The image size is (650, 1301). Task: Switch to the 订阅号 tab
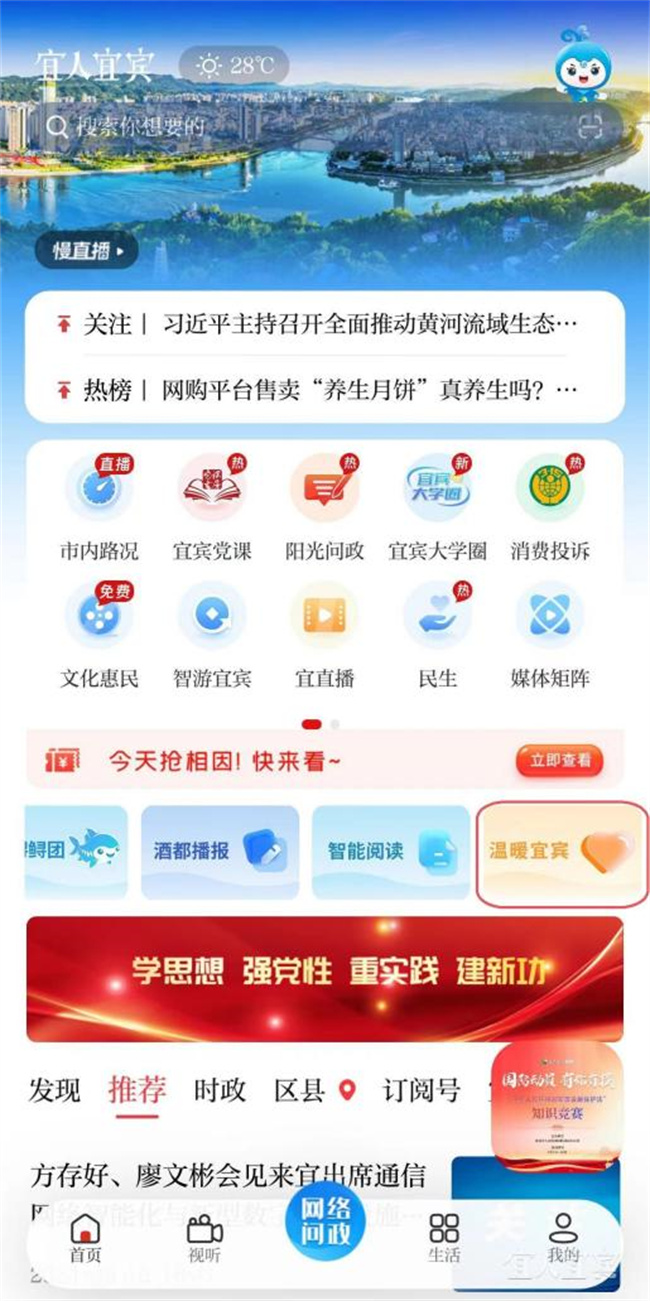[421, 1089]
